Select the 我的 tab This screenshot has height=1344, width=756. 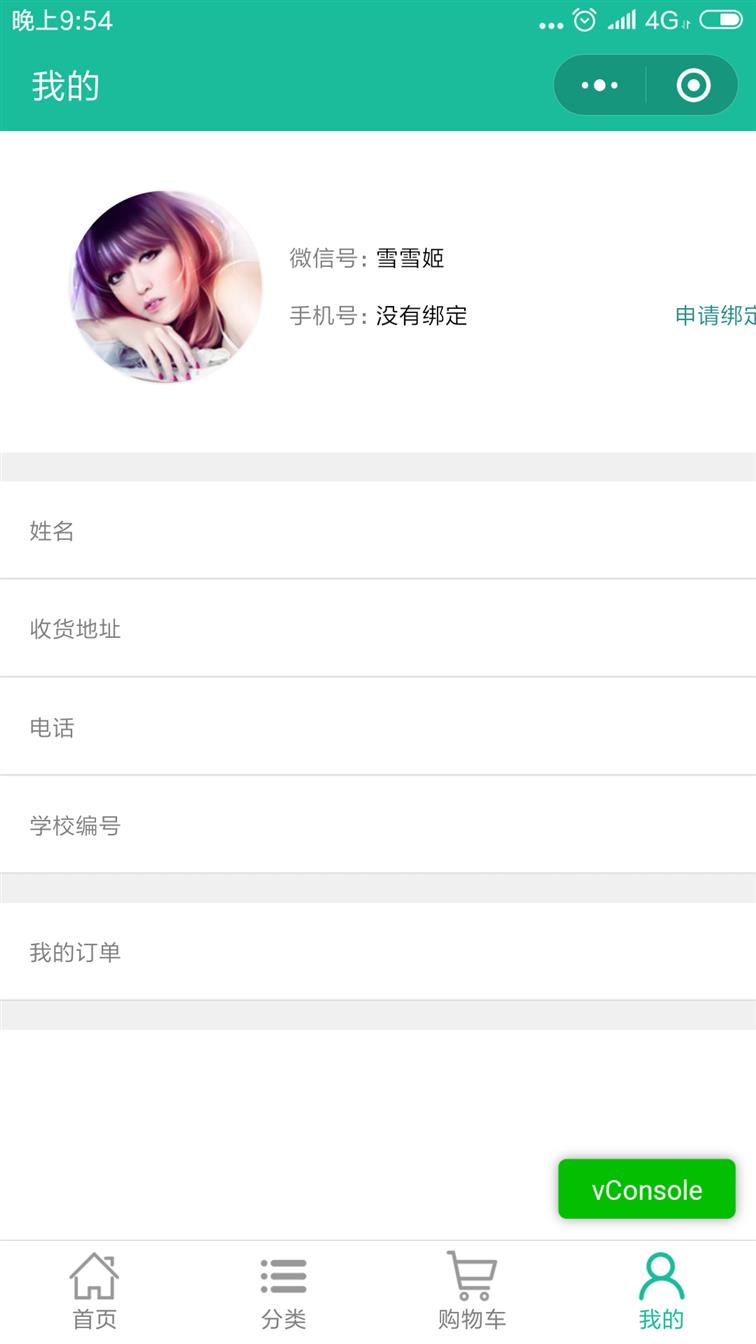661,1292
